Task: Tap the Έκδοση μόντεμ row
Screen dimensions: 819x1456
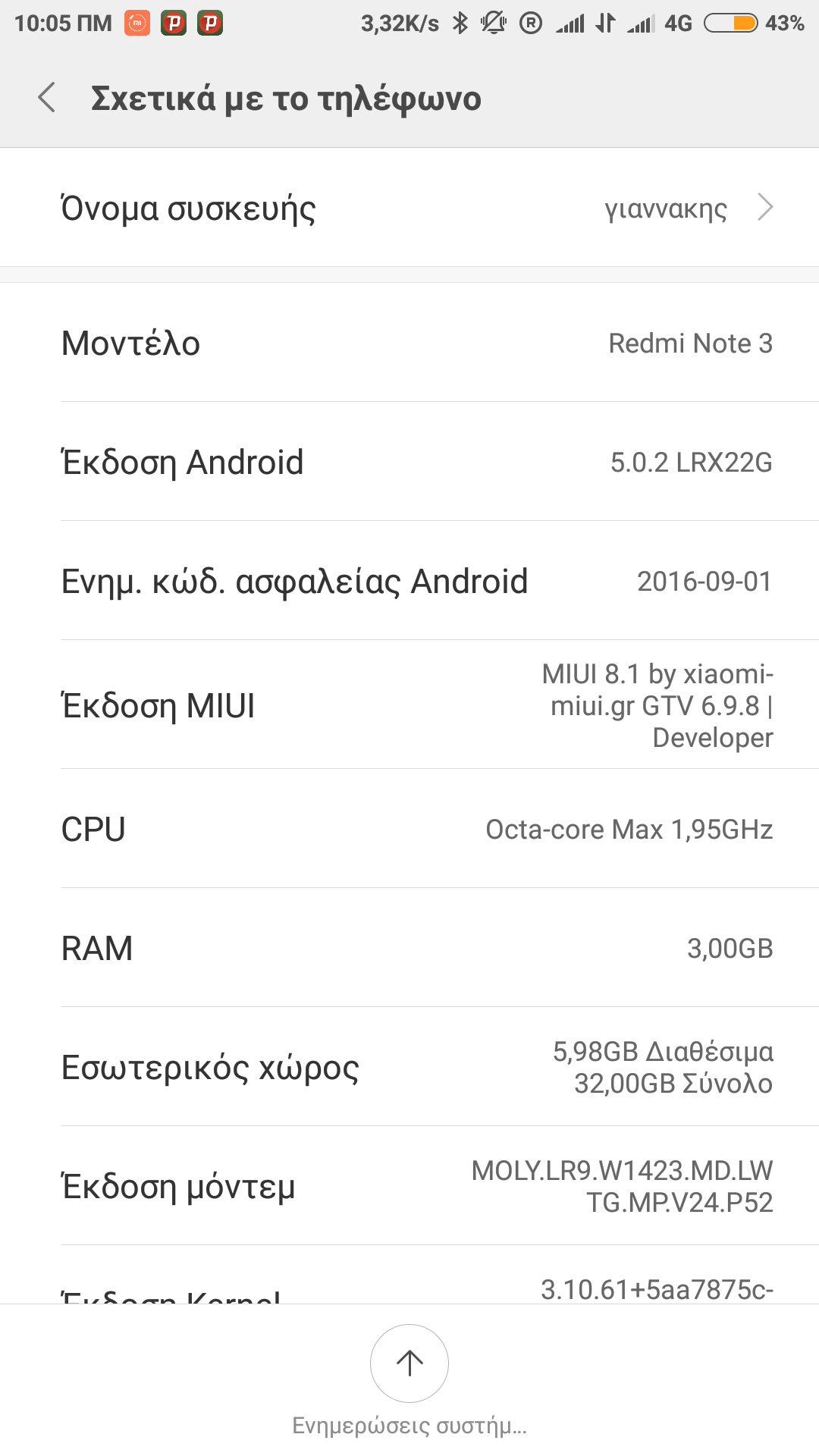Action: [x=409, y=1186]
